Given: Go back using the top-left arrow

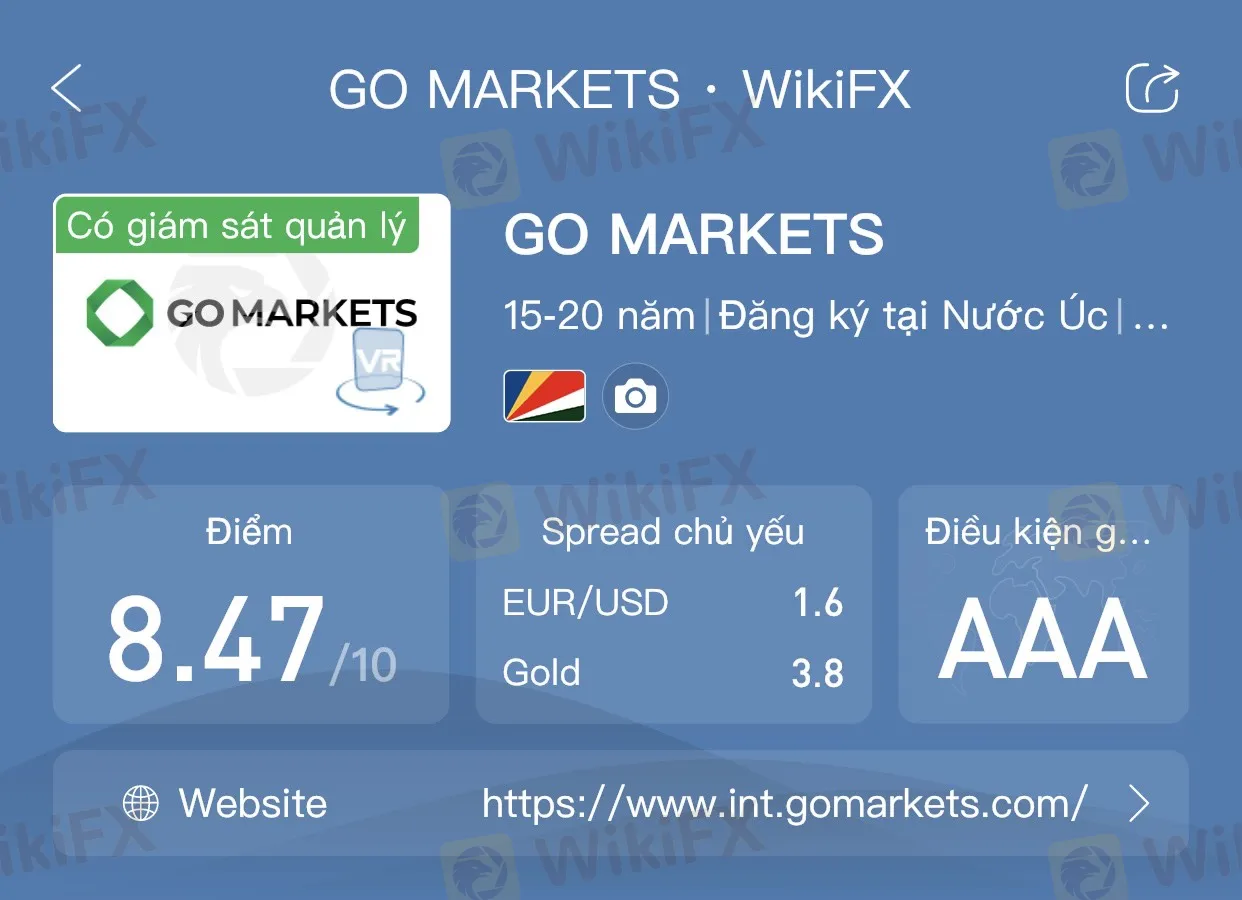Looking at the screenshot, I should [x=66, y=88].
